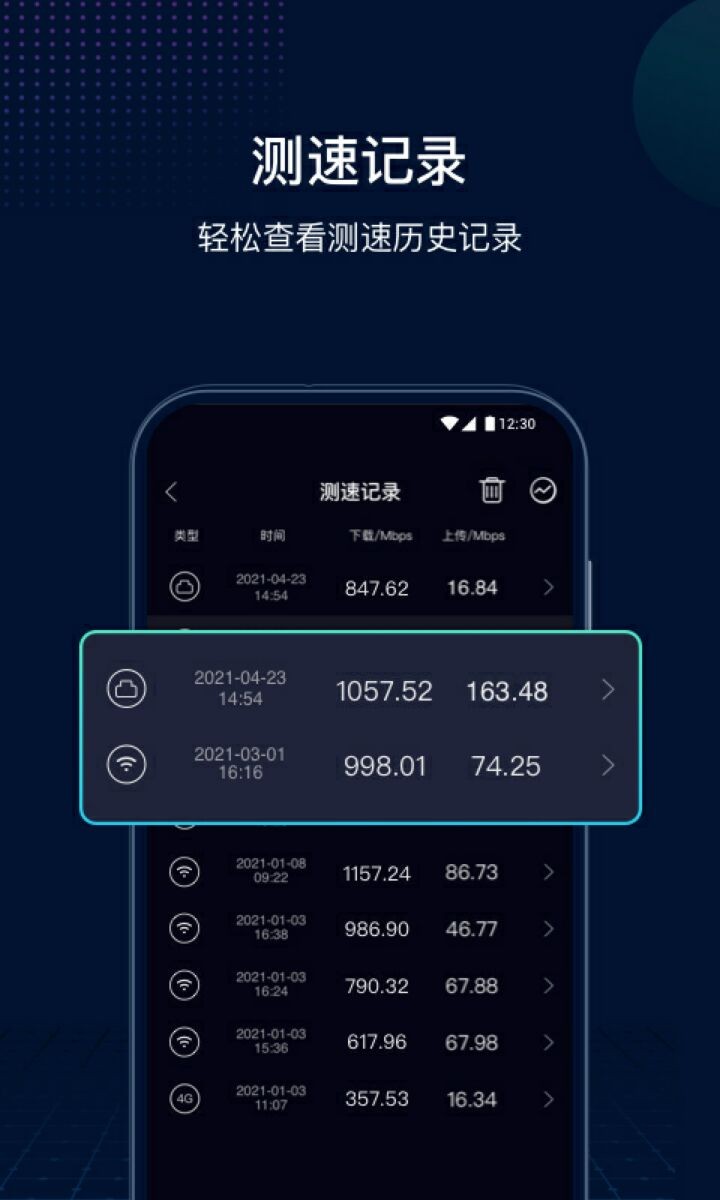Expand details of the 1057.52 record
This screenshot has width=720, height=1200.
tap(606, 689)
